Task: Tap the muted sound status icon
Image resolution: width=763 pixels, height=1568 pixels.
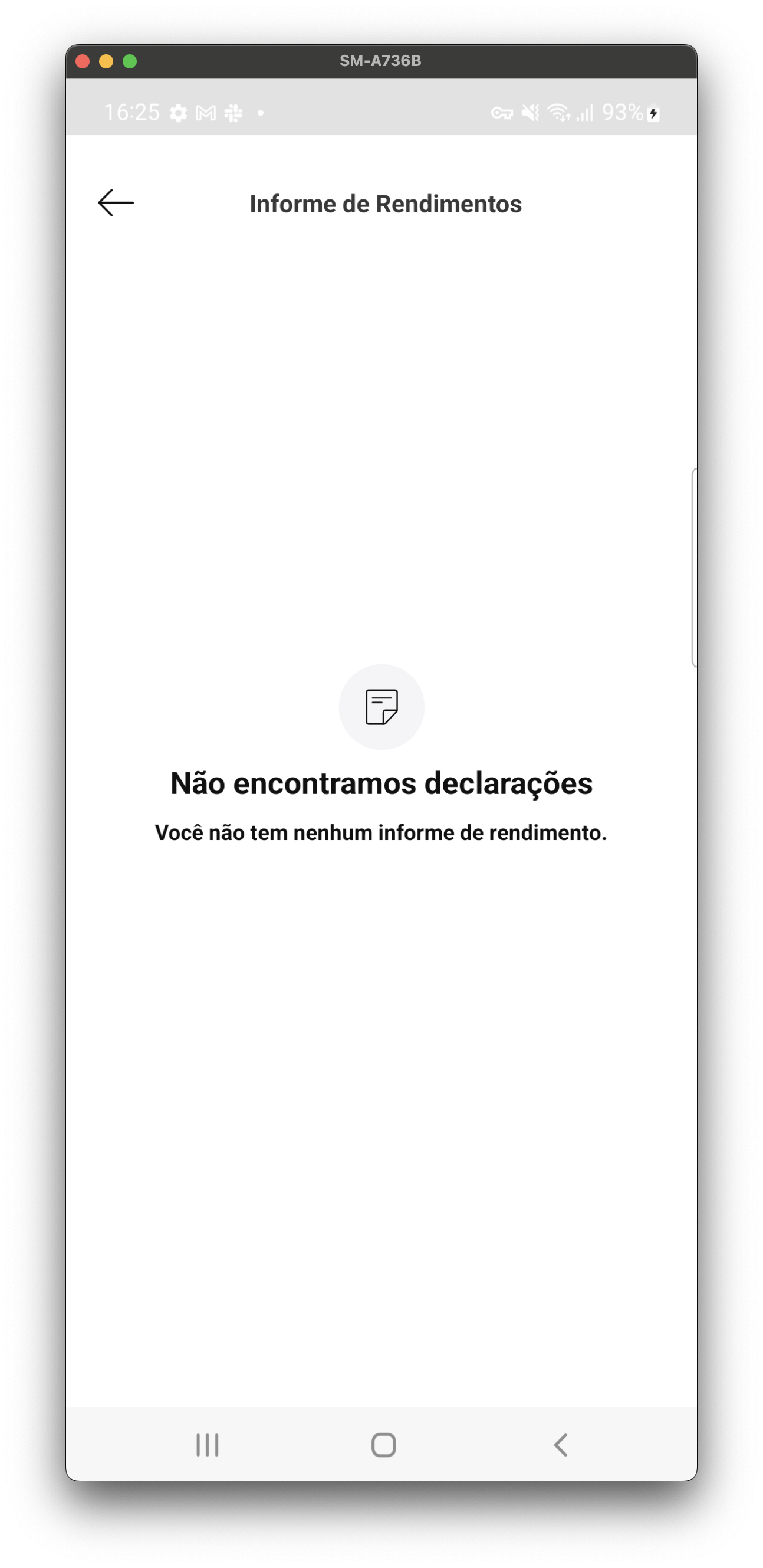Action: 530,113
